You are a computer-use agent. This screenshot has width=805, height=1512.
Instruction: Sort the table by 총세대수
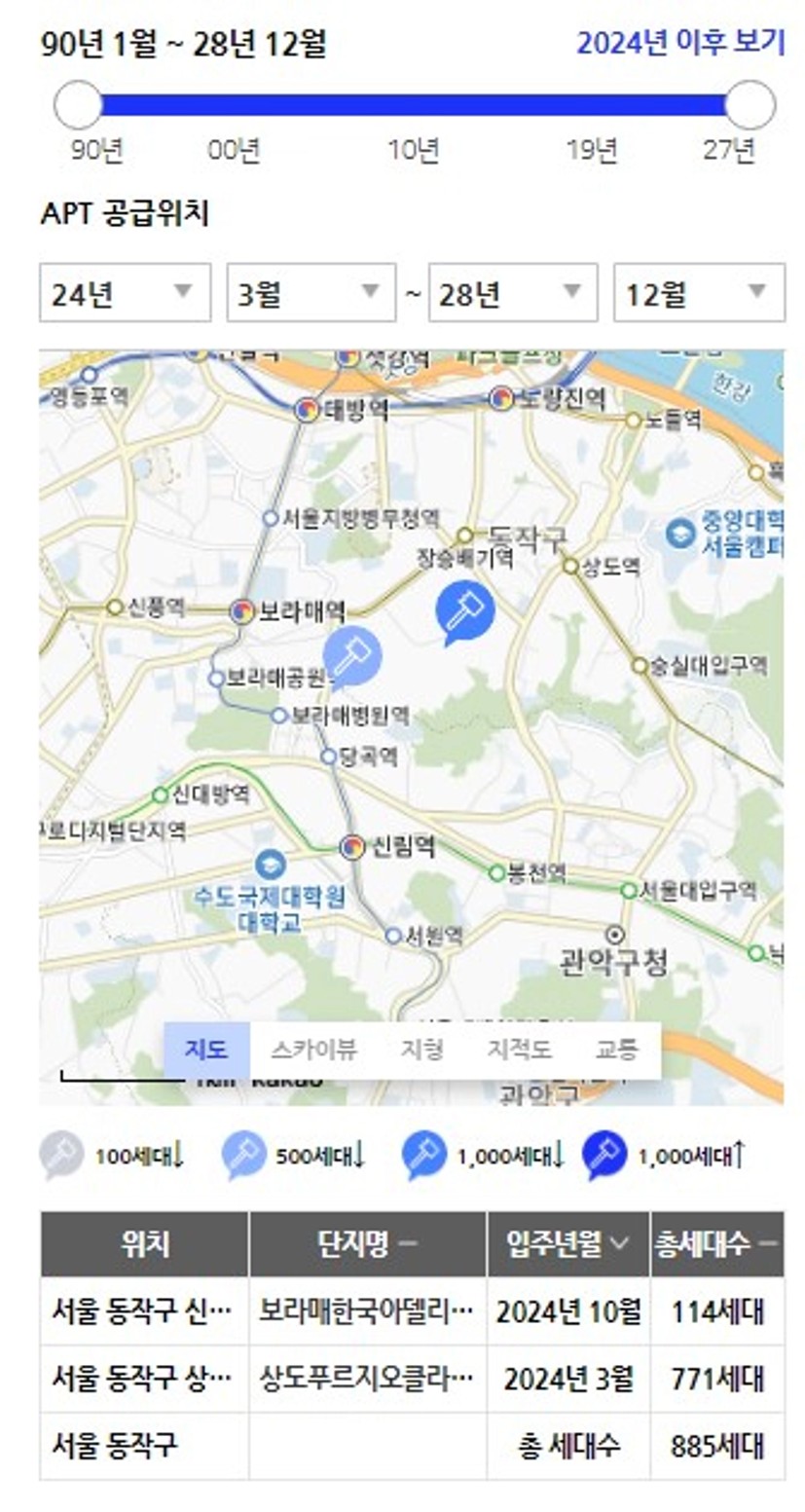tap(716, 1244)
